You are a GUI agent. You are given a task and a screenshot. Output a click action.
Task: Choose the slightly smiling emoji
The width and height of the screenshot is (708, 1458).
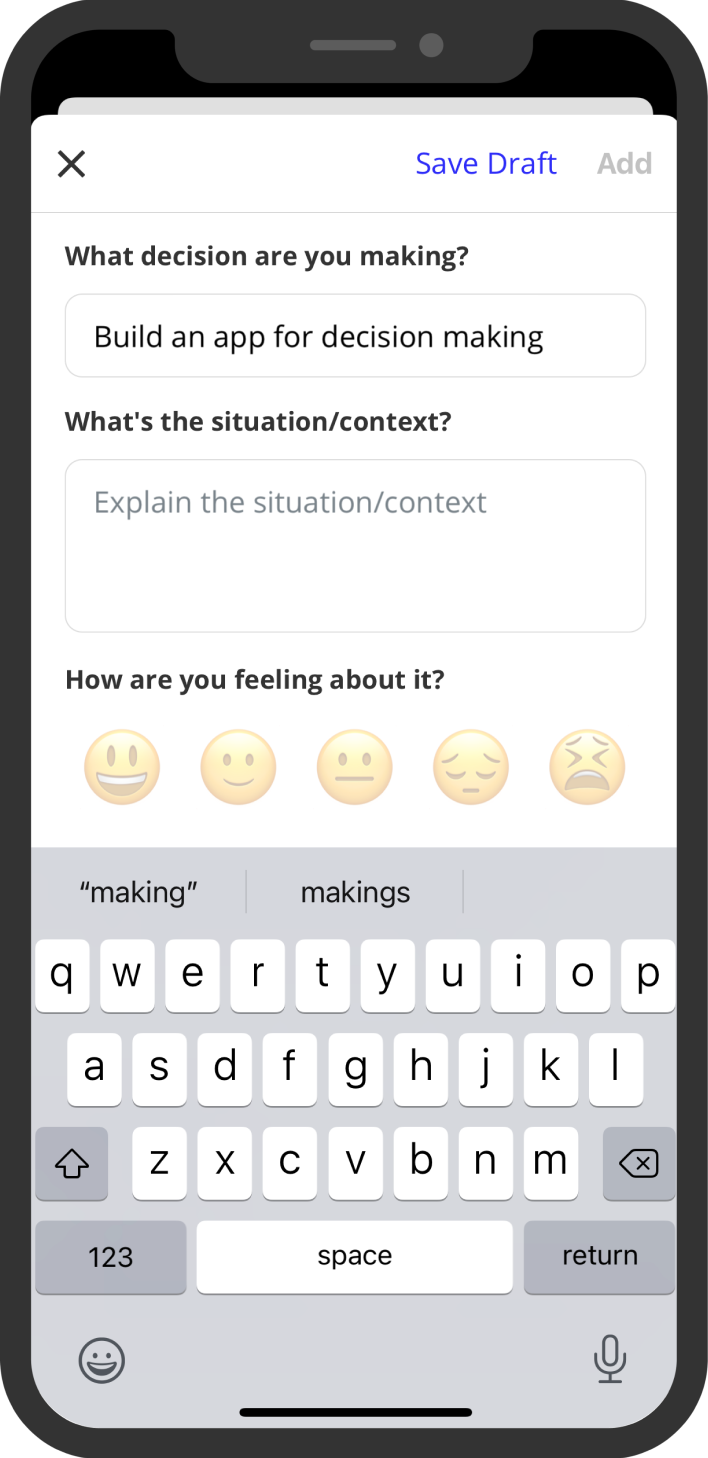click(238, 768)
